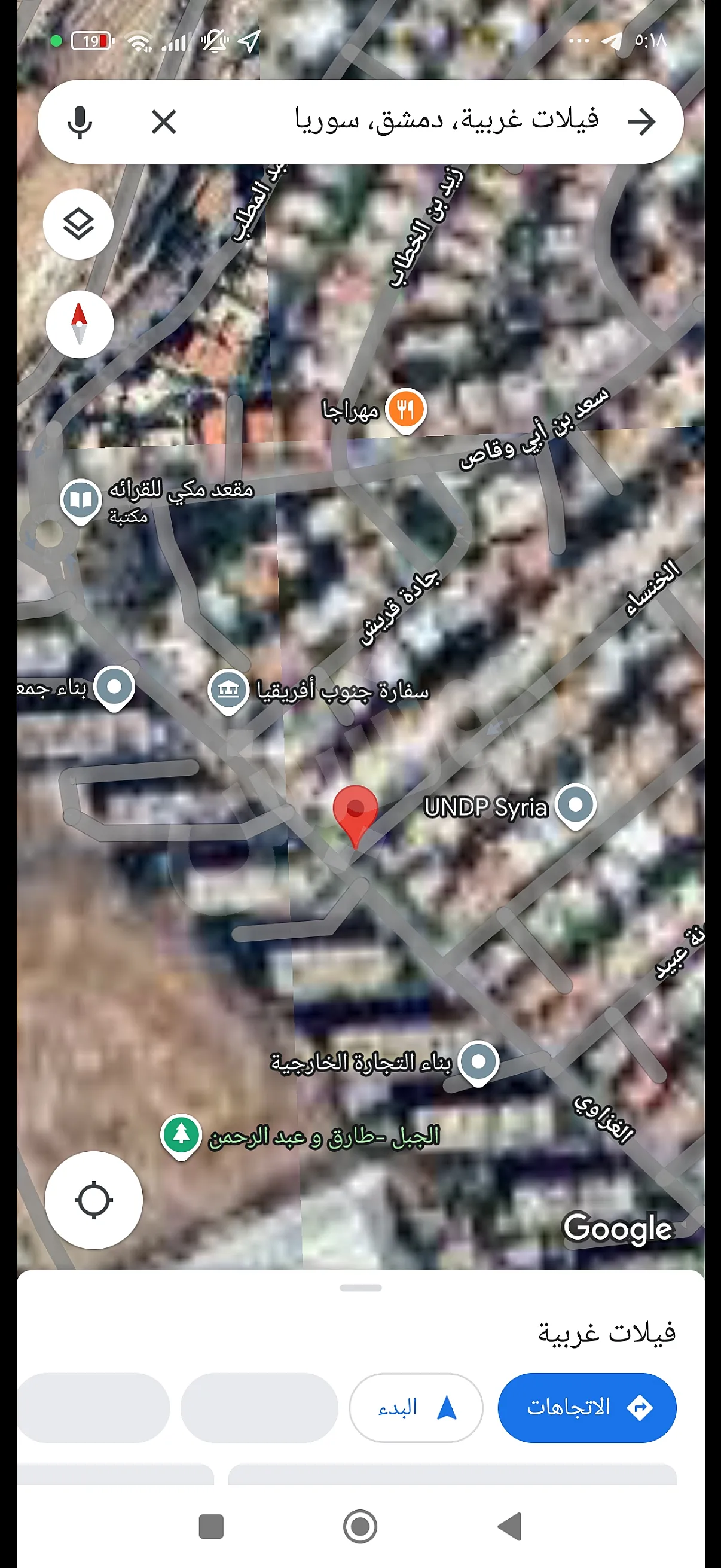Open the map layers picker
The image size is (721, 1568).
click(79, 224)
